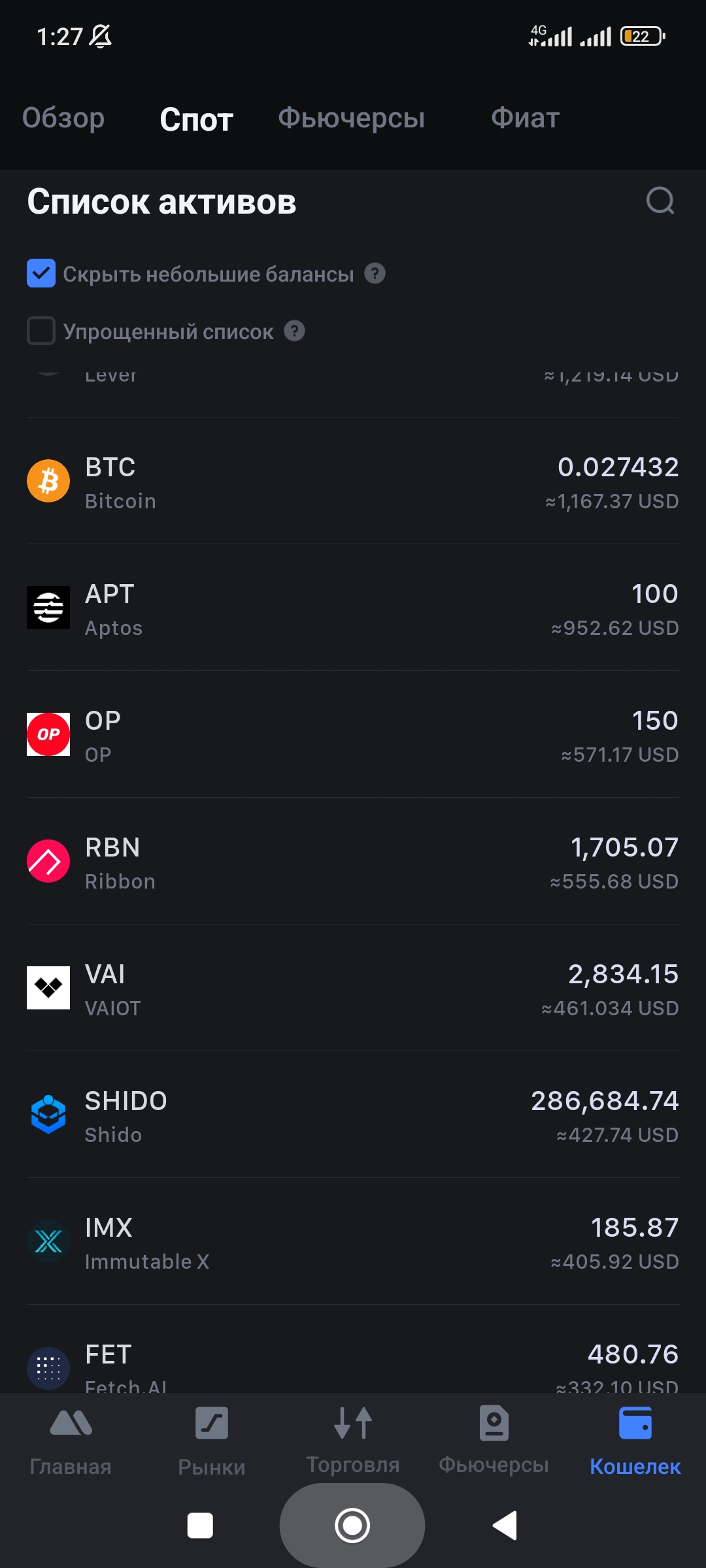Open the RBN Ribbon asset row
This screenshot has width=706, height=1568.
click(x=353, y=862)
